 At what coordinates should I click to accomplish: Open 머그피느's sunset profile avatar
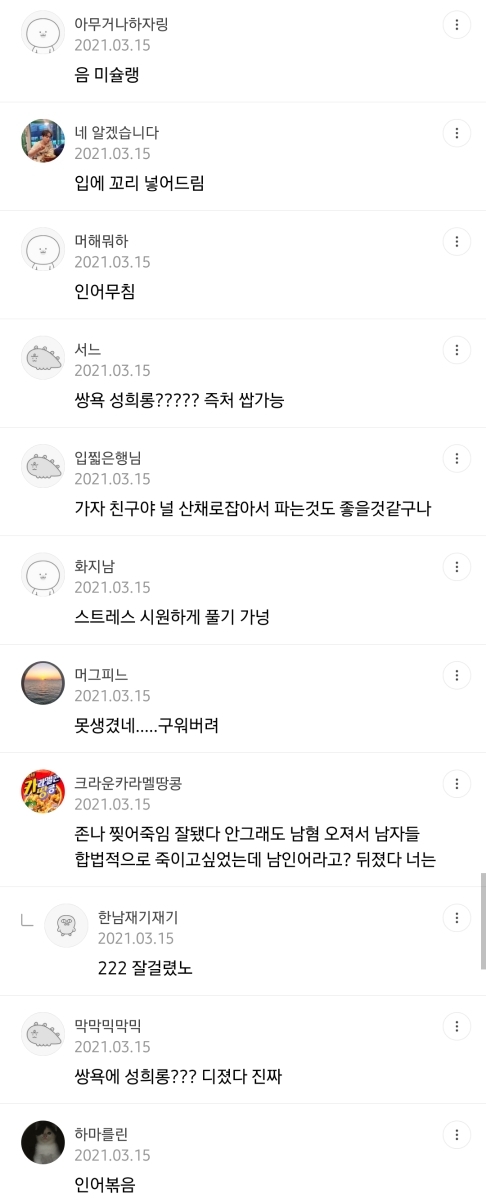tap(43, 683)
